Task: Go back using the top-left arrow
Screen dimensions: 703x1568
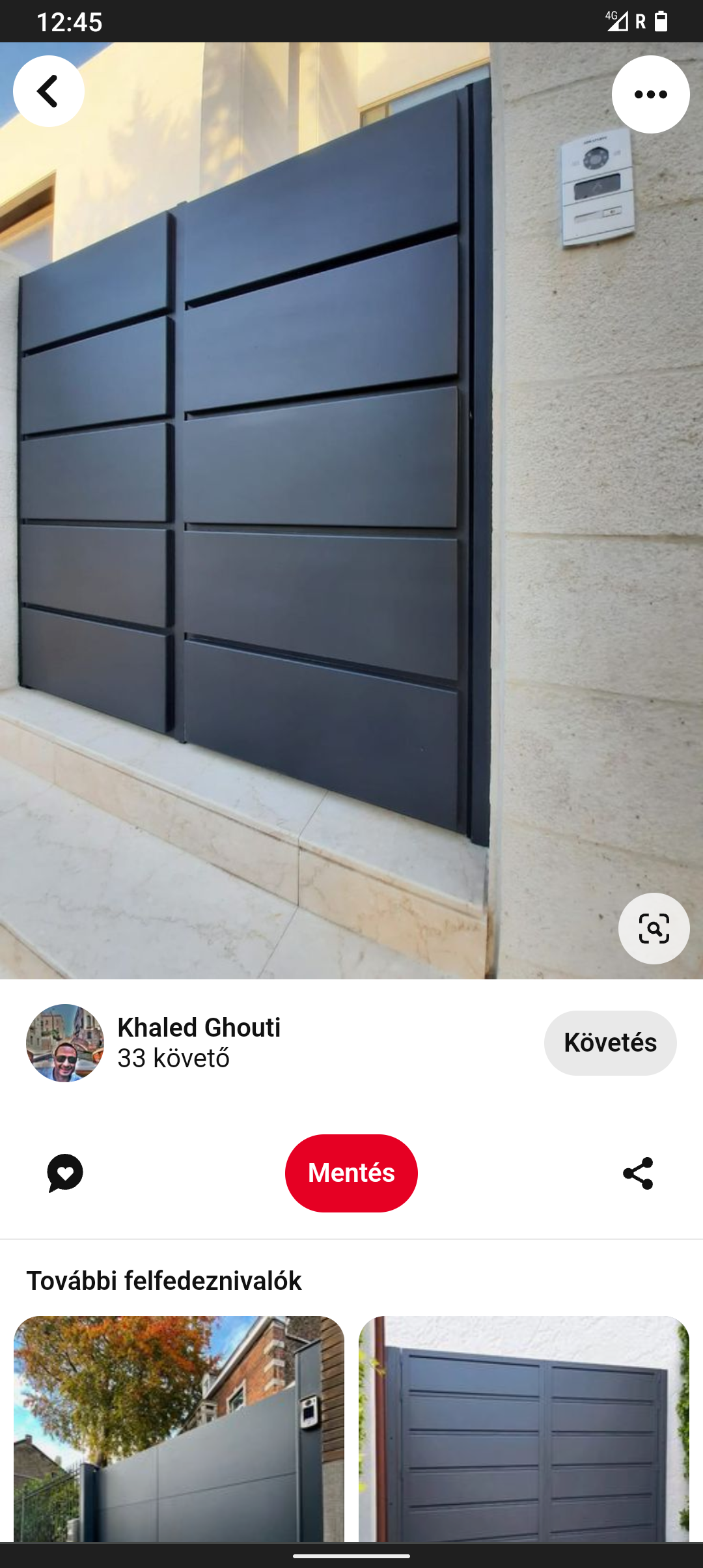Action: [49, 91]
